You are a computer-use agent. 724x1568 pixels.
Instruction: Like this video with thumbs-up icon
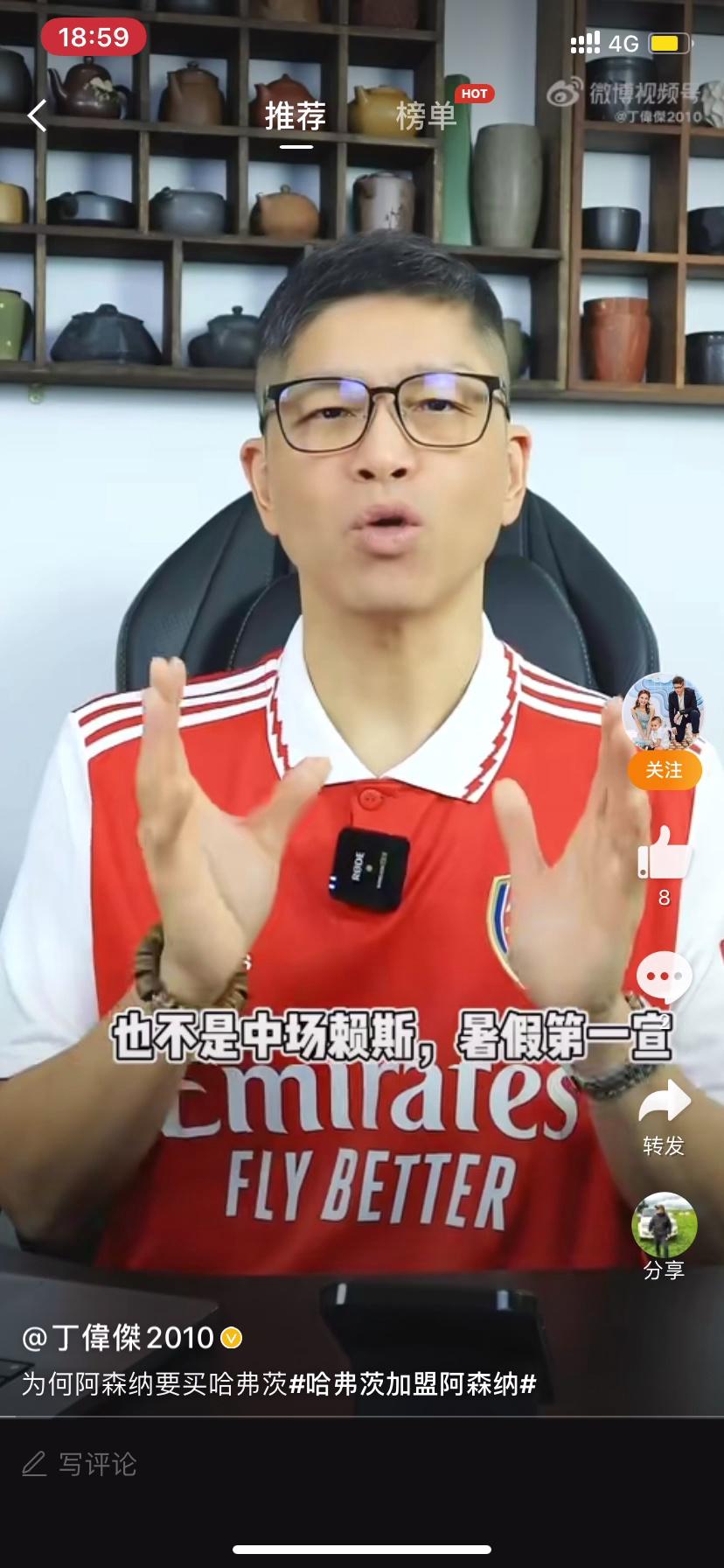(x=664, y=852)
